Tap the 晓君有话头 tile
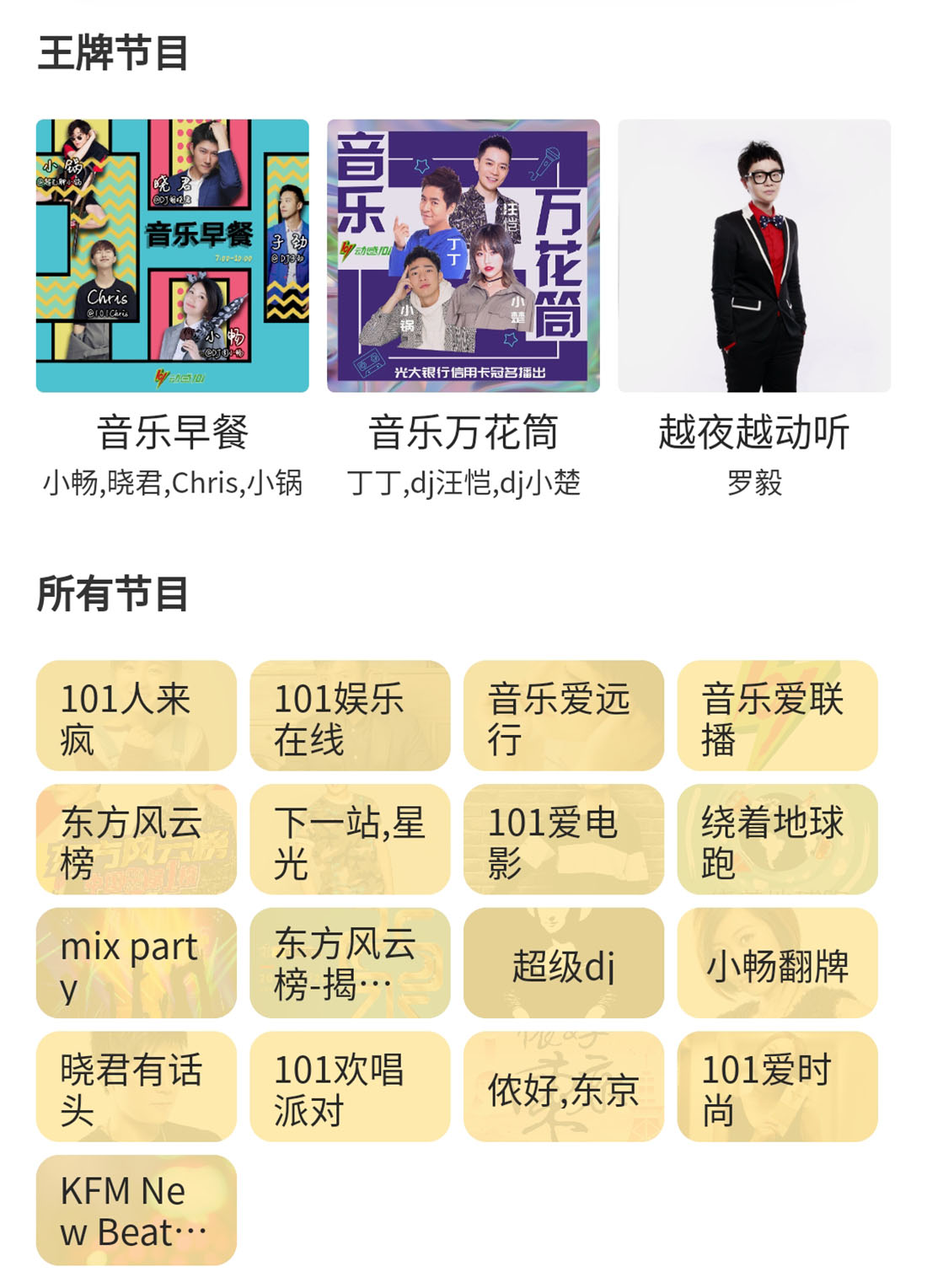The width and height of the screenshot is (927, 1288). coord(136,1087)
